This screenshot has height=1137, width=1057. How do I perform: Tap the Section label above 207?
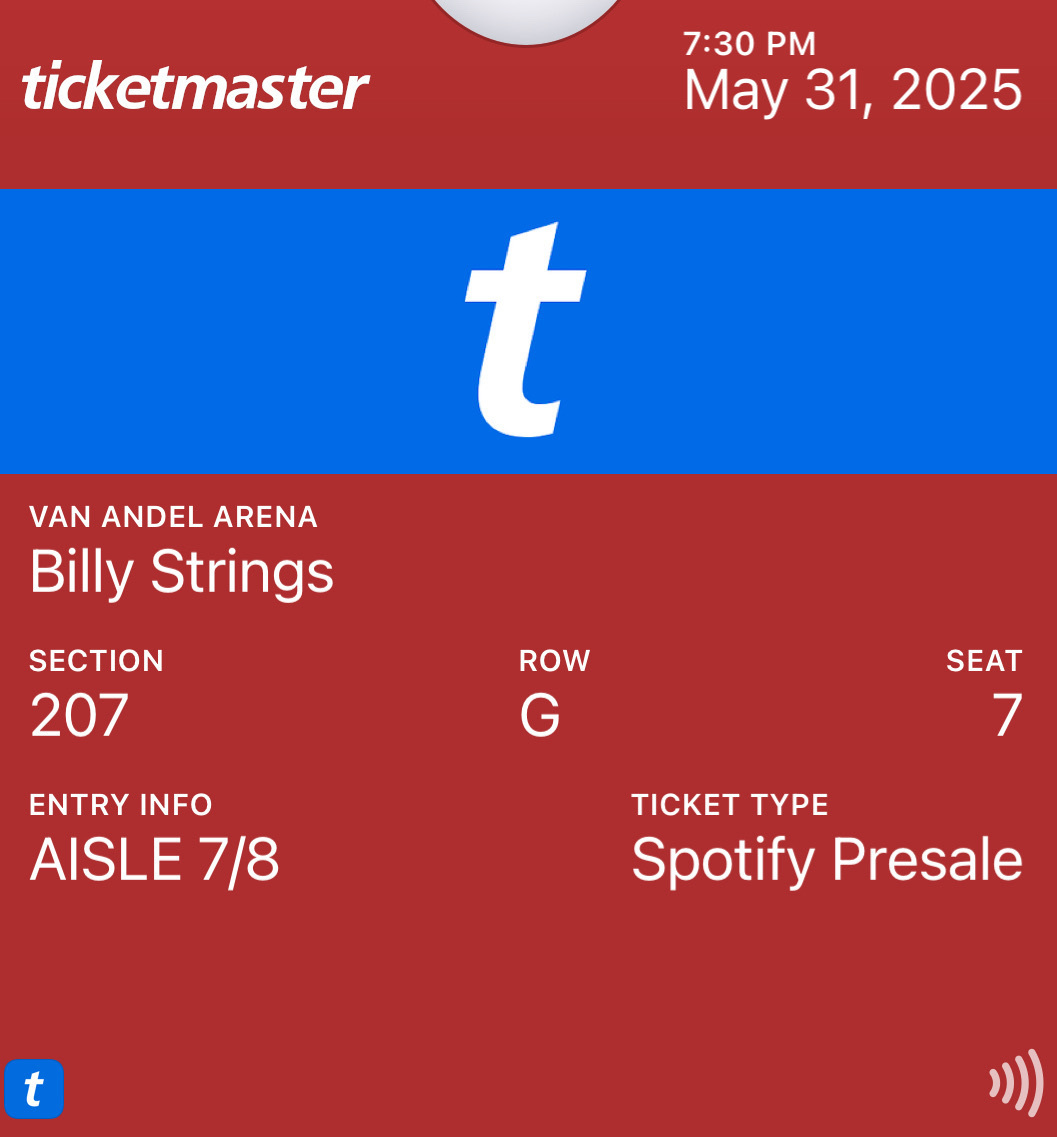click(96, 660)
